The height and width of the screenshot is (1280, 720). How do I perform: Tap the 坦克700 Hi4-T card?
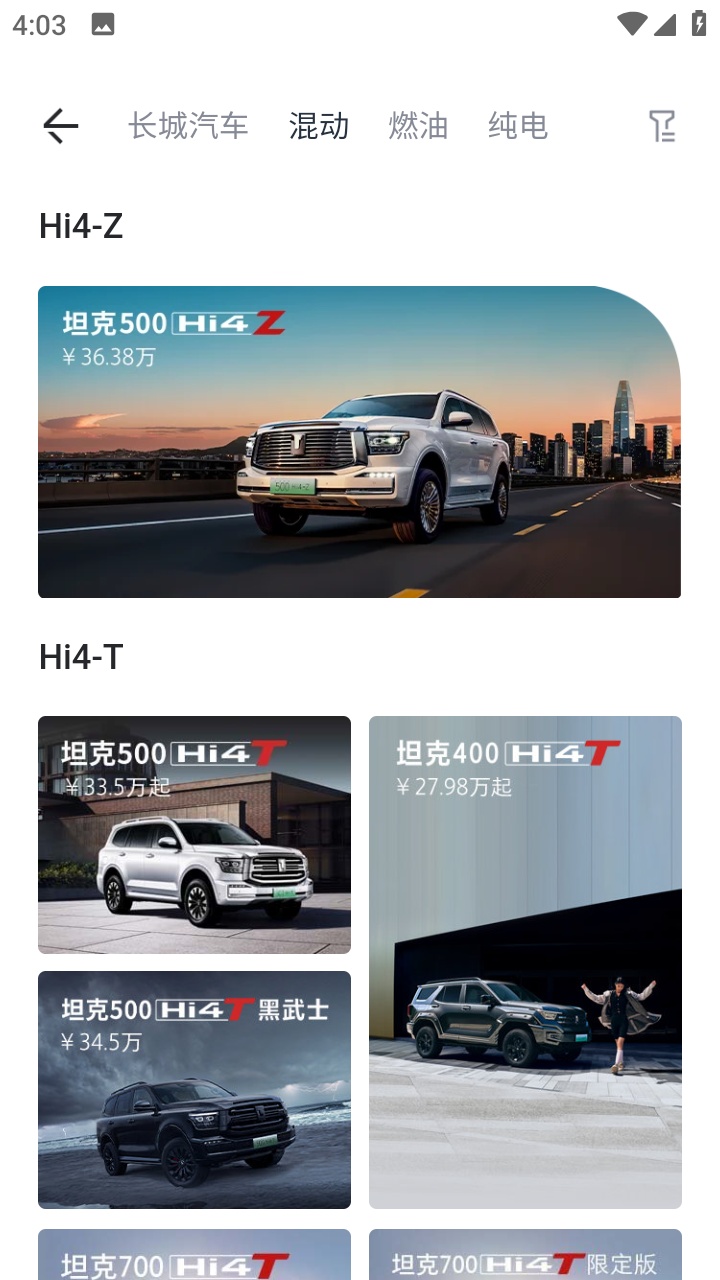click(x=194, y=1256)
